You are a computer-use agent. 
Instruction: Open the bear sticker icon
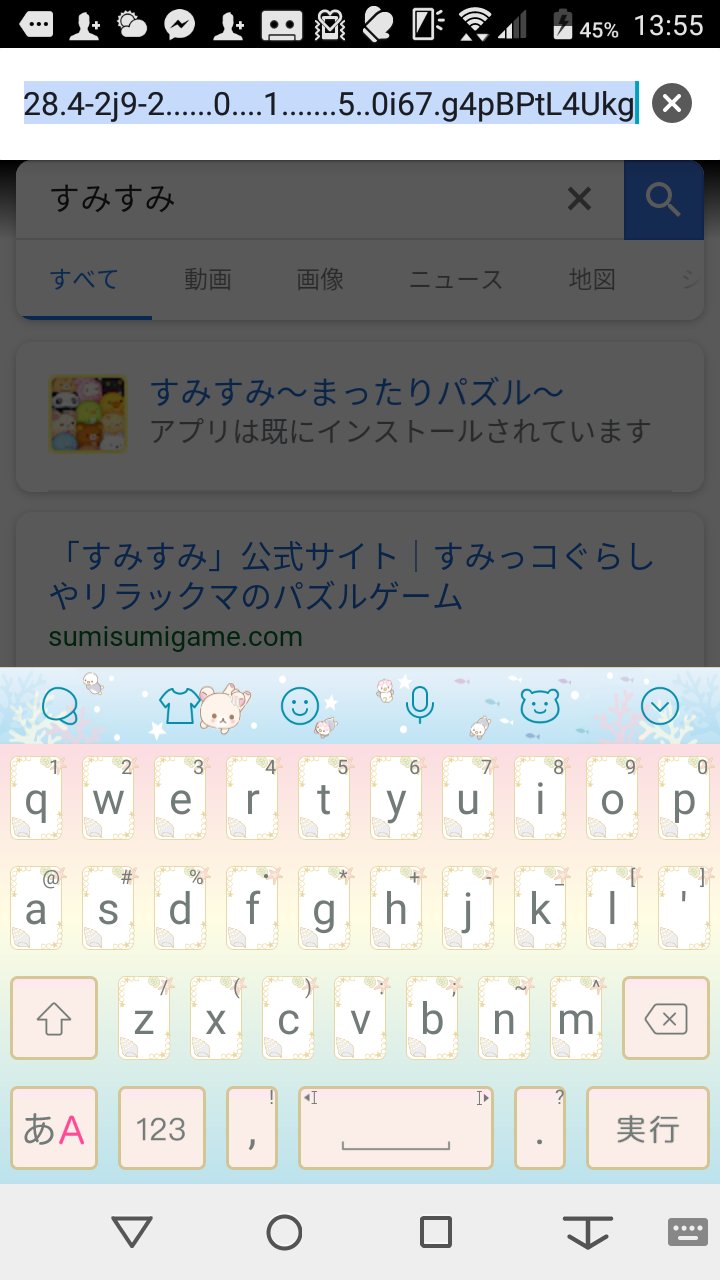coord(540,706)
